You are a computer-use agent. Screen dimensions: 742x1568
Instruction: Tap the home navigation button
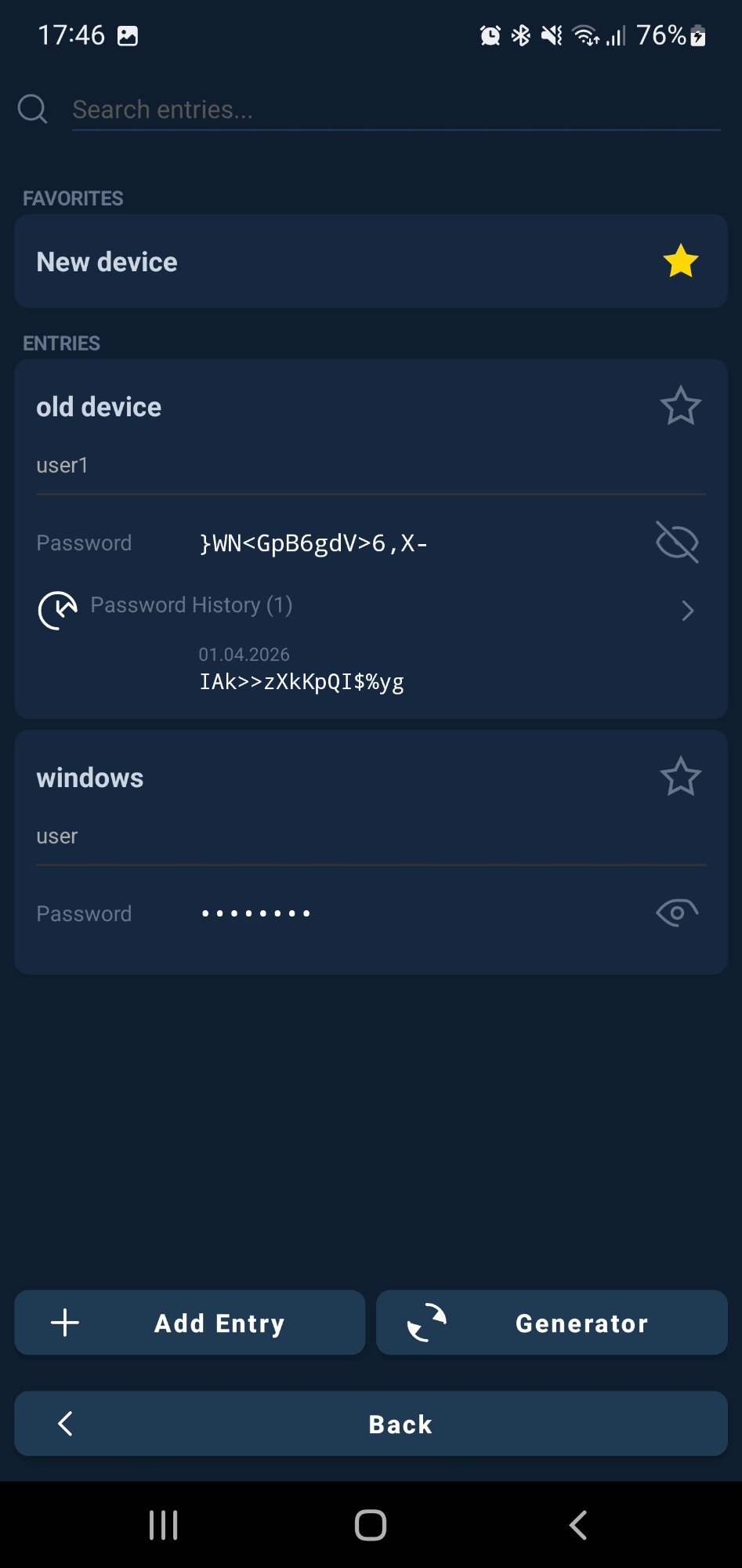coord(370,1524)
